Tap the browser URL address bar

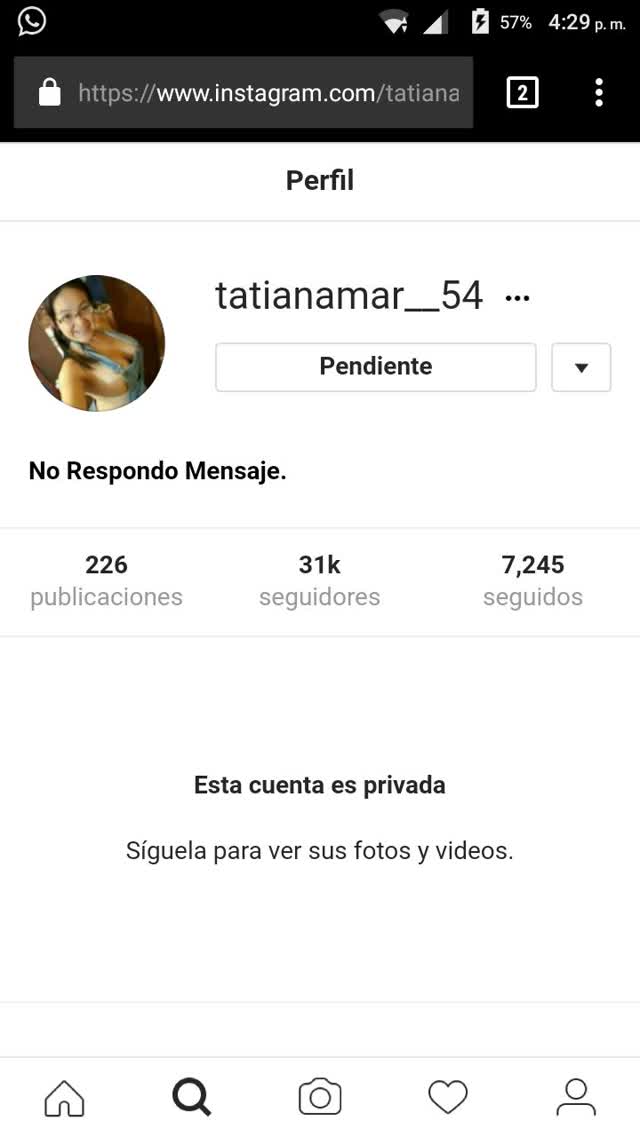pyautogui.click(x=244, y=93)
